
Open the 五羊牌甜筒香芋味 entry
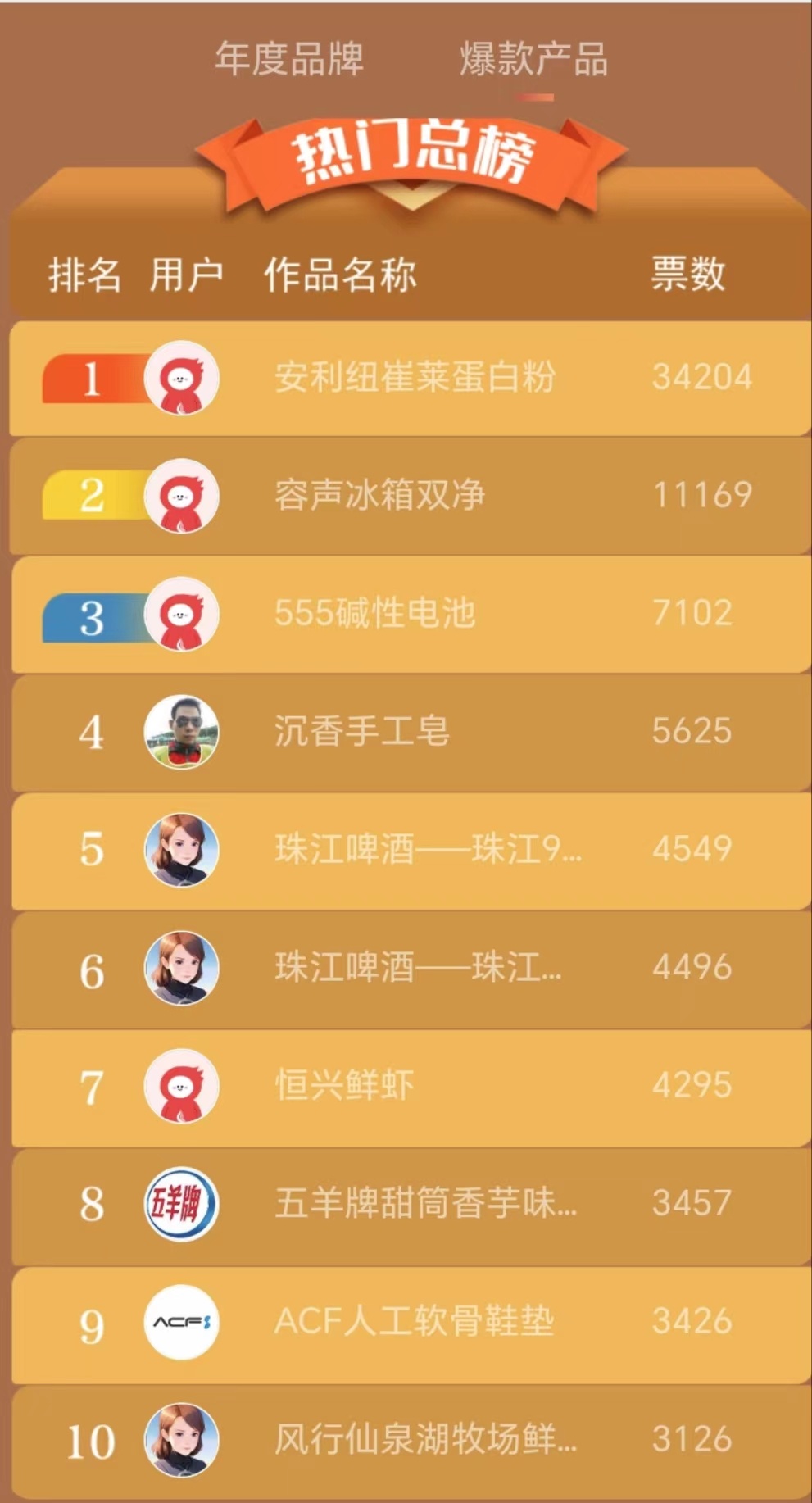click(411, 1205)
